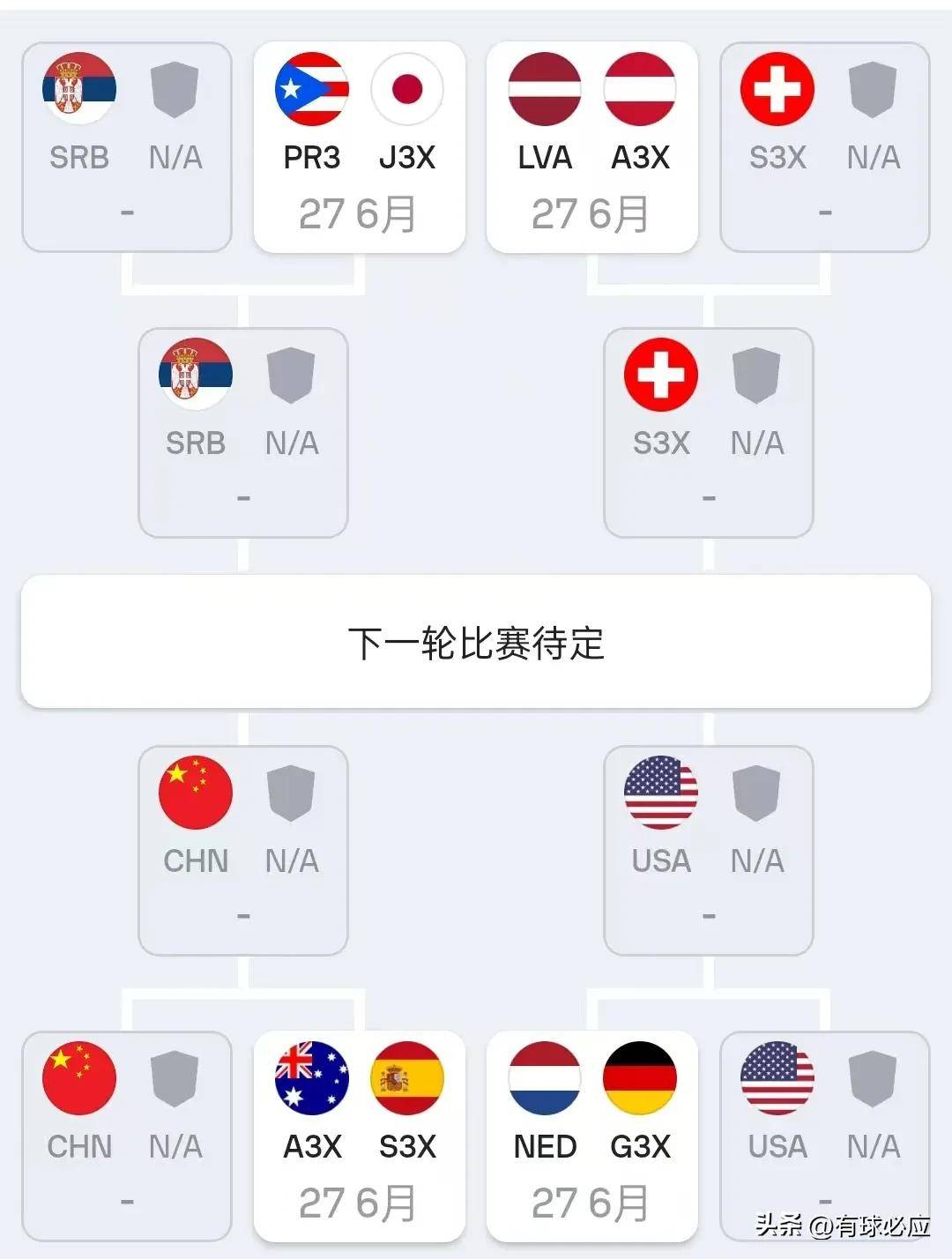Select the Spain flag in the bottom bracket

click(x=408, y=1077)
